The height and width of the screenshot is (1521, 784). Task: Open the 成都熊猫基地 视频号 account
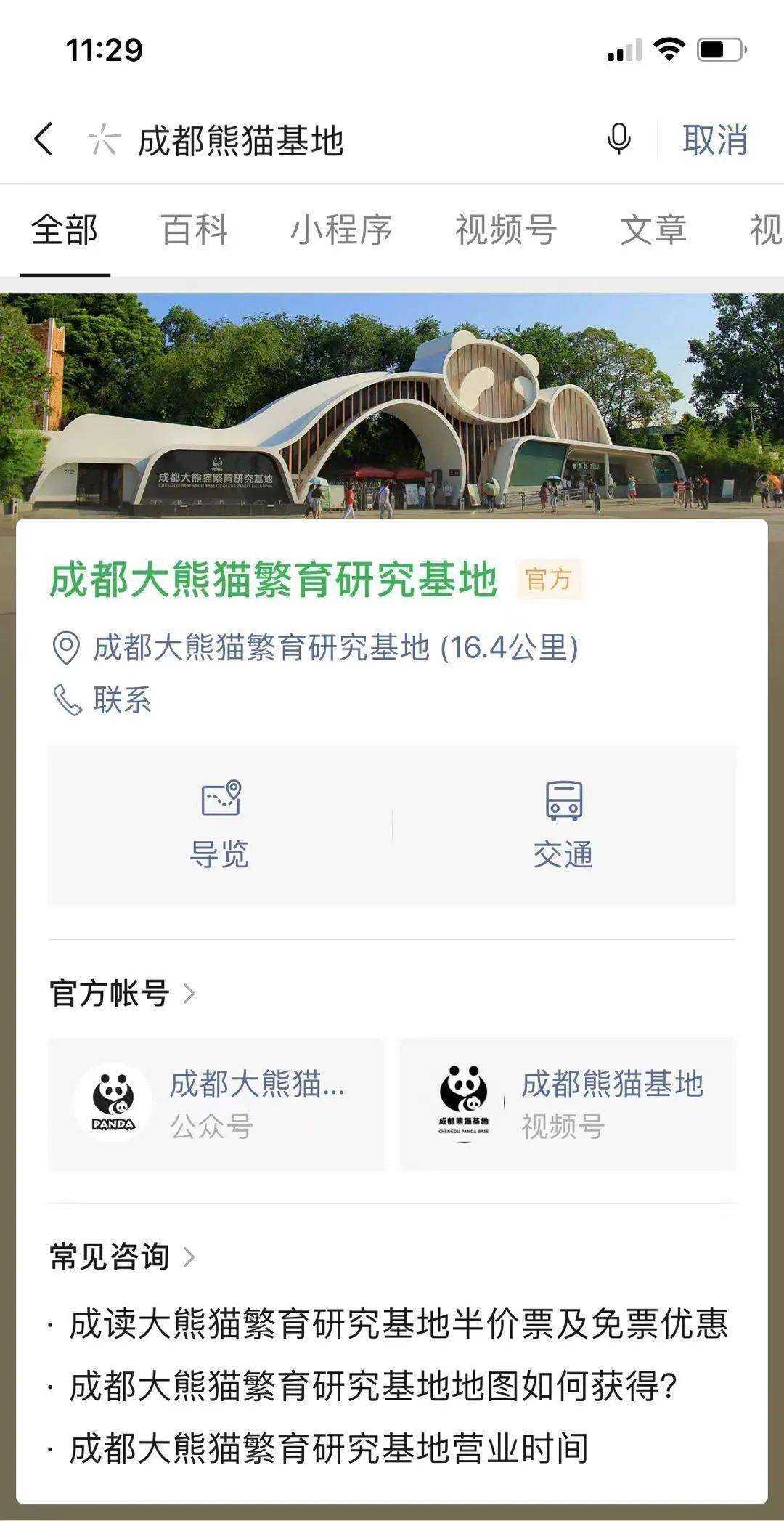pyautogui.click(x=568, y=1104)
